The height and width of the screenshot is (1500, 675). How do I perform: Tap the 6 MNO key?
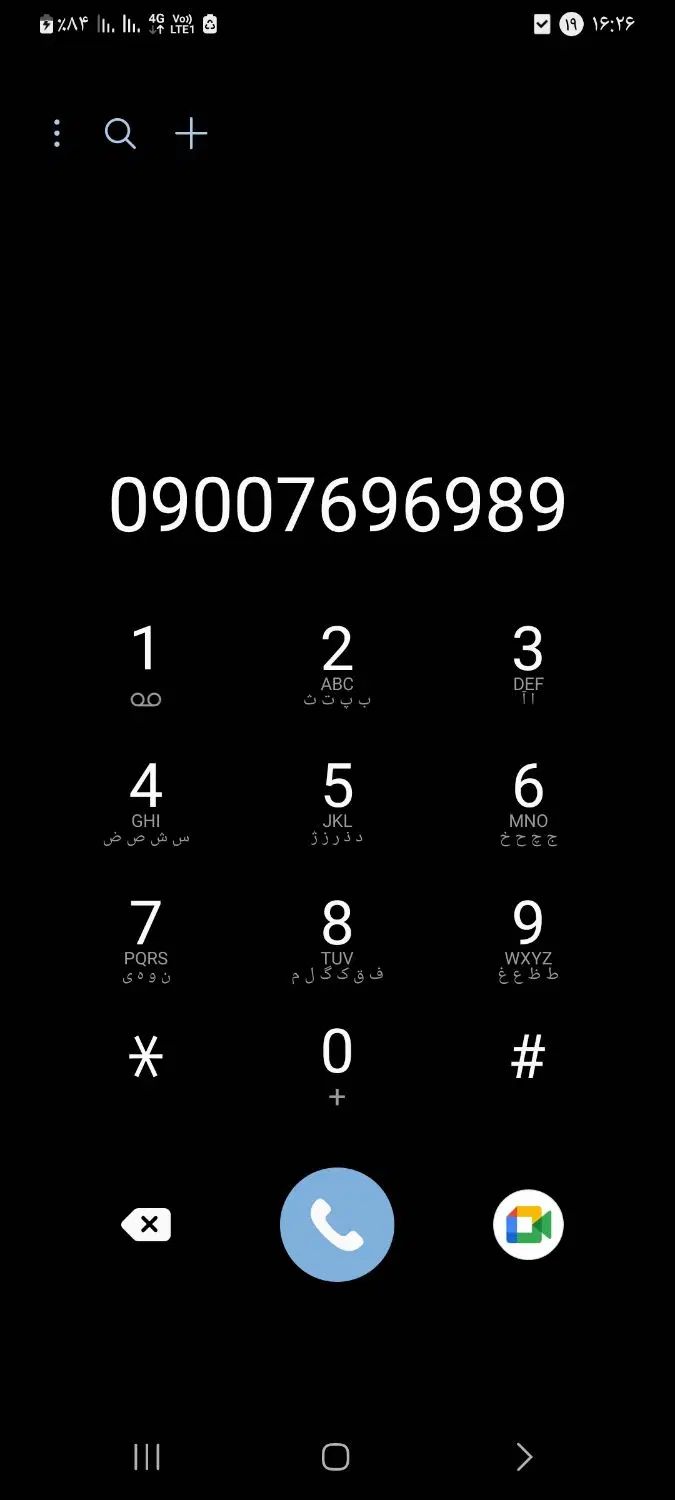pyautogui.click(x=528, y=800)
